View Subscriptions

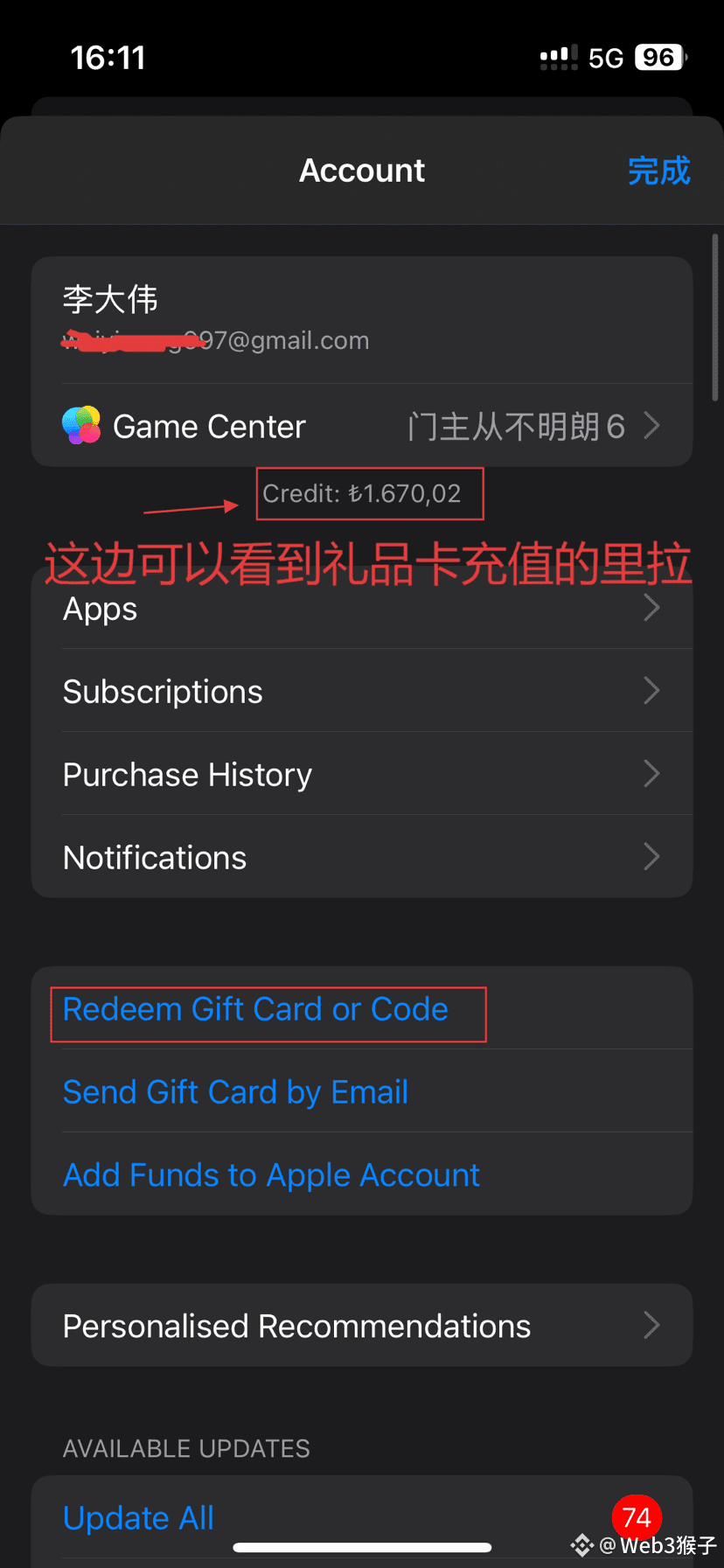(360, 692)
